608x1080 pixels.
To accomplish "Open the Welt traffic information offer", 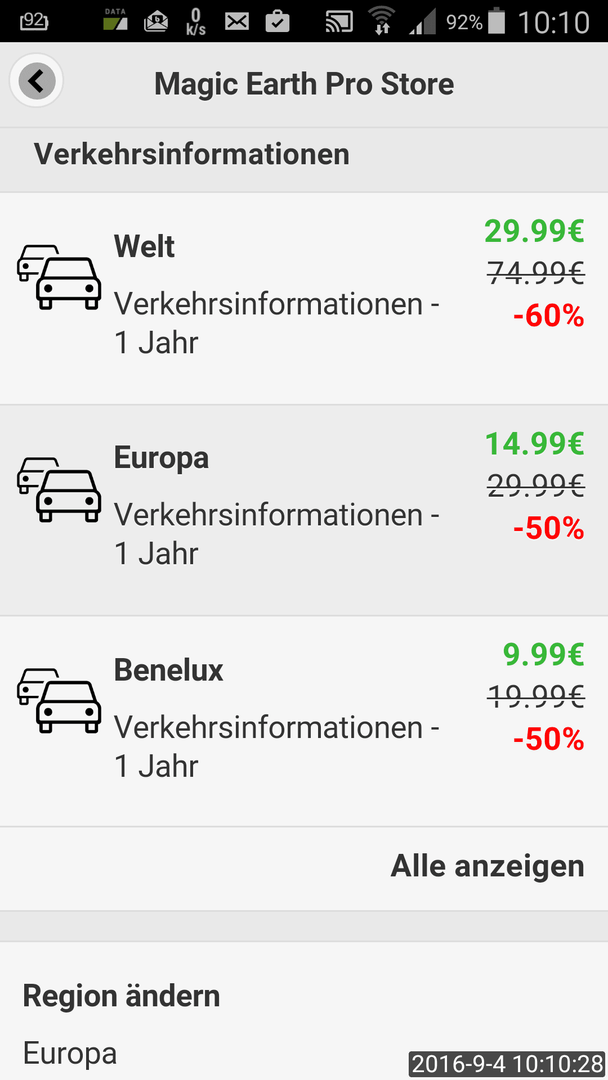I will (x=304, y=298).
